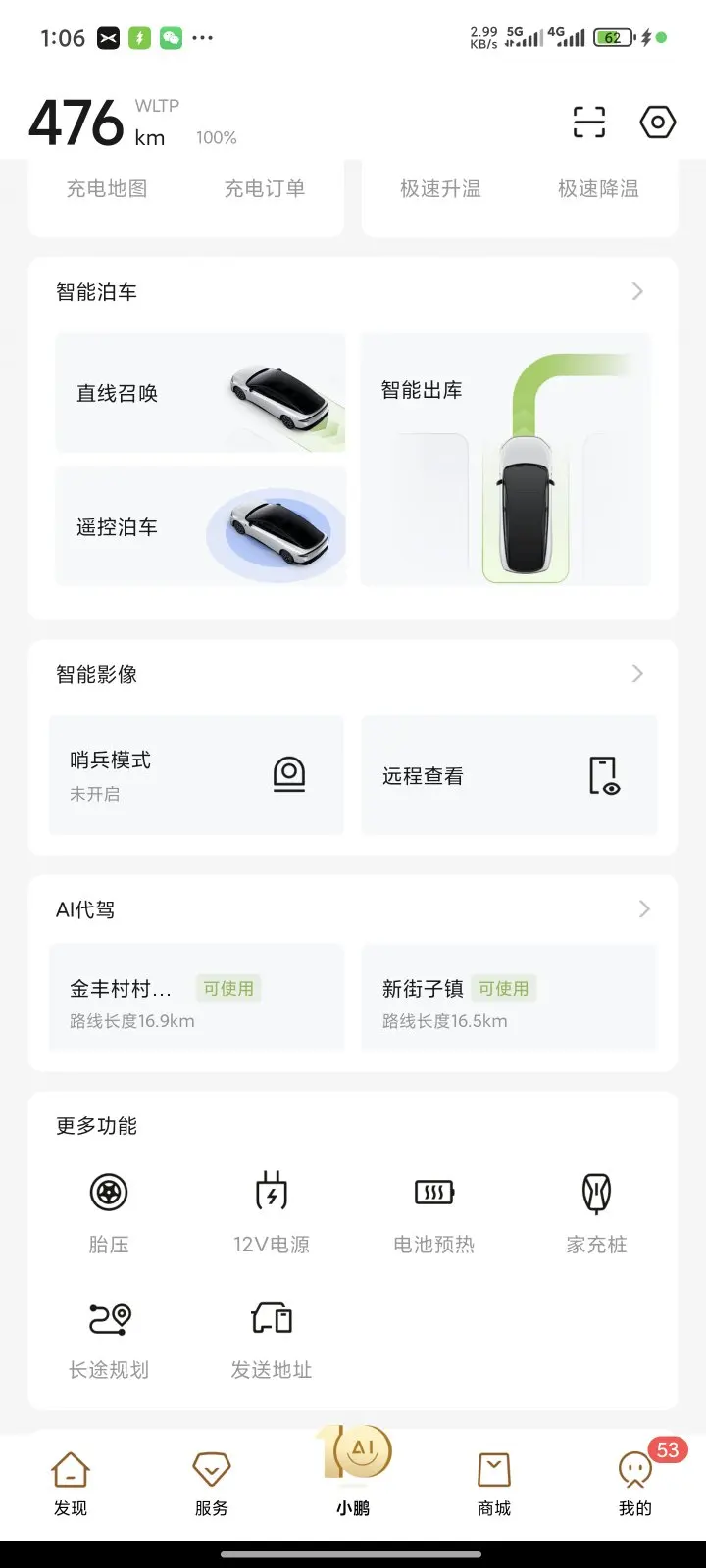This screenshot has height=1568, width=706.
Task: Open the scan QR code icon
Action: tap(589, 122)
